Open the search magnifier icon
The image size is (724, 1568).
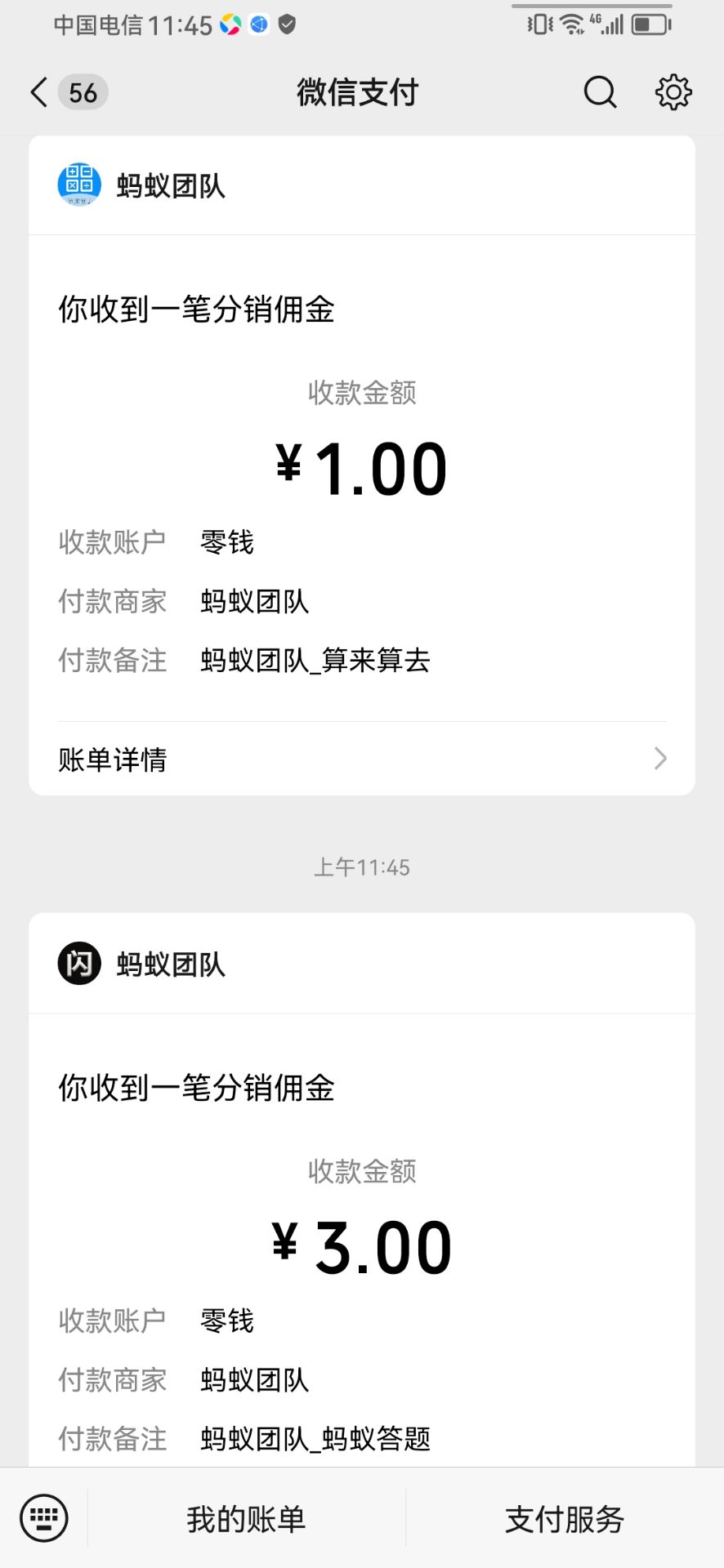click(x=600, y=92)
